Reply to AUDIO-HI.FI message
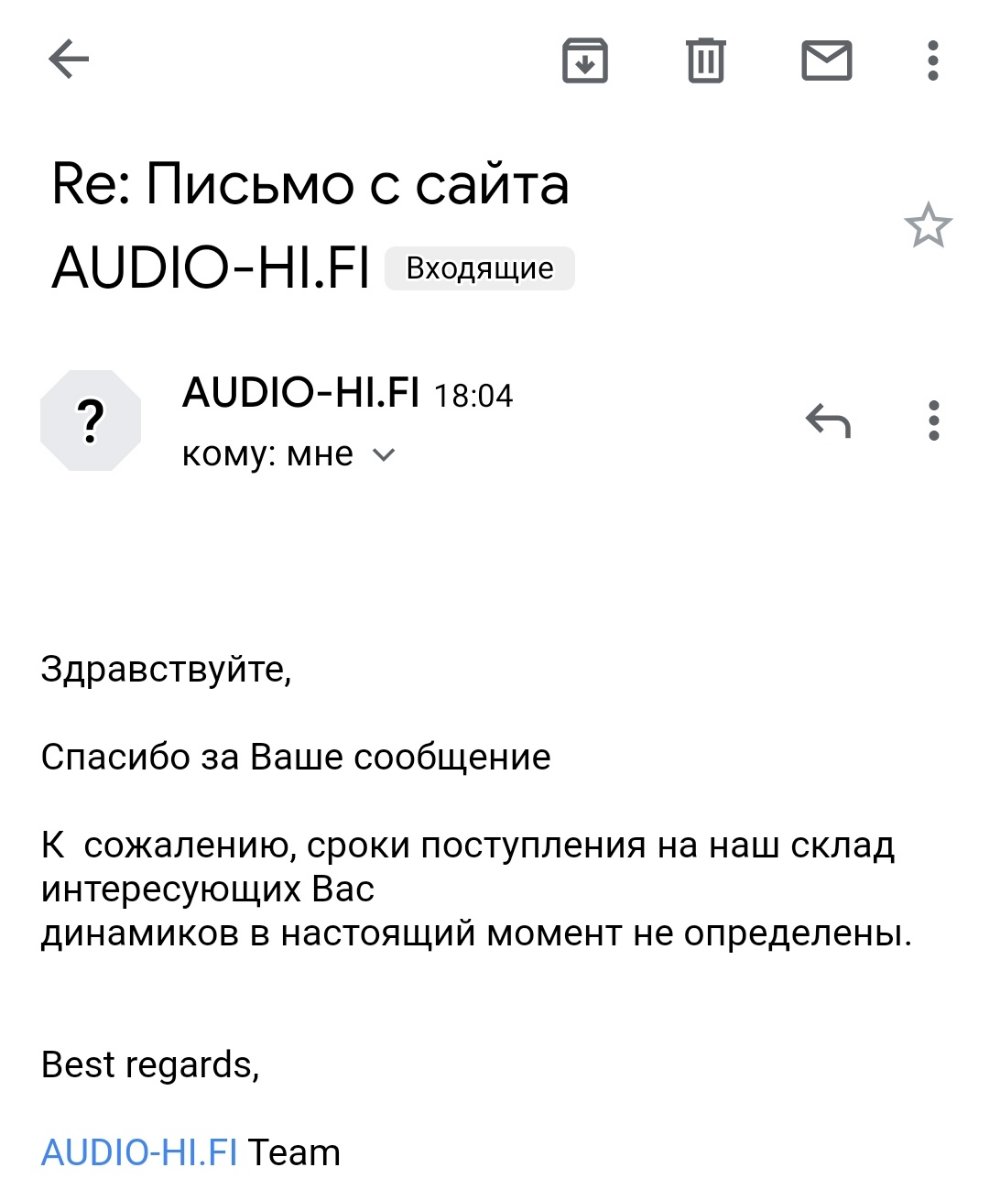Image resolution: width=989 pixels, height=1200 pixels. coord(828,421)
